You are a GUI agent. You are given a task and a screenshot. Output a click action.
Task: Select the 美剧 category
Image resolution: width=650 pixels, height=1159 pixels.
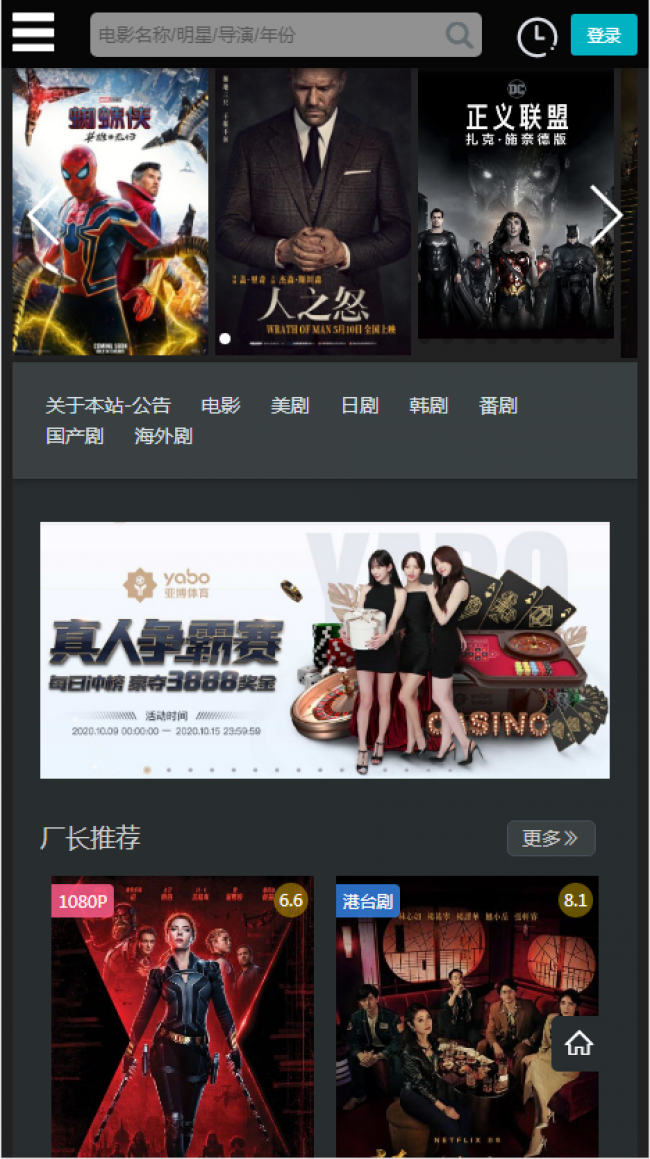pyautogui.click(x=290, y=406)
